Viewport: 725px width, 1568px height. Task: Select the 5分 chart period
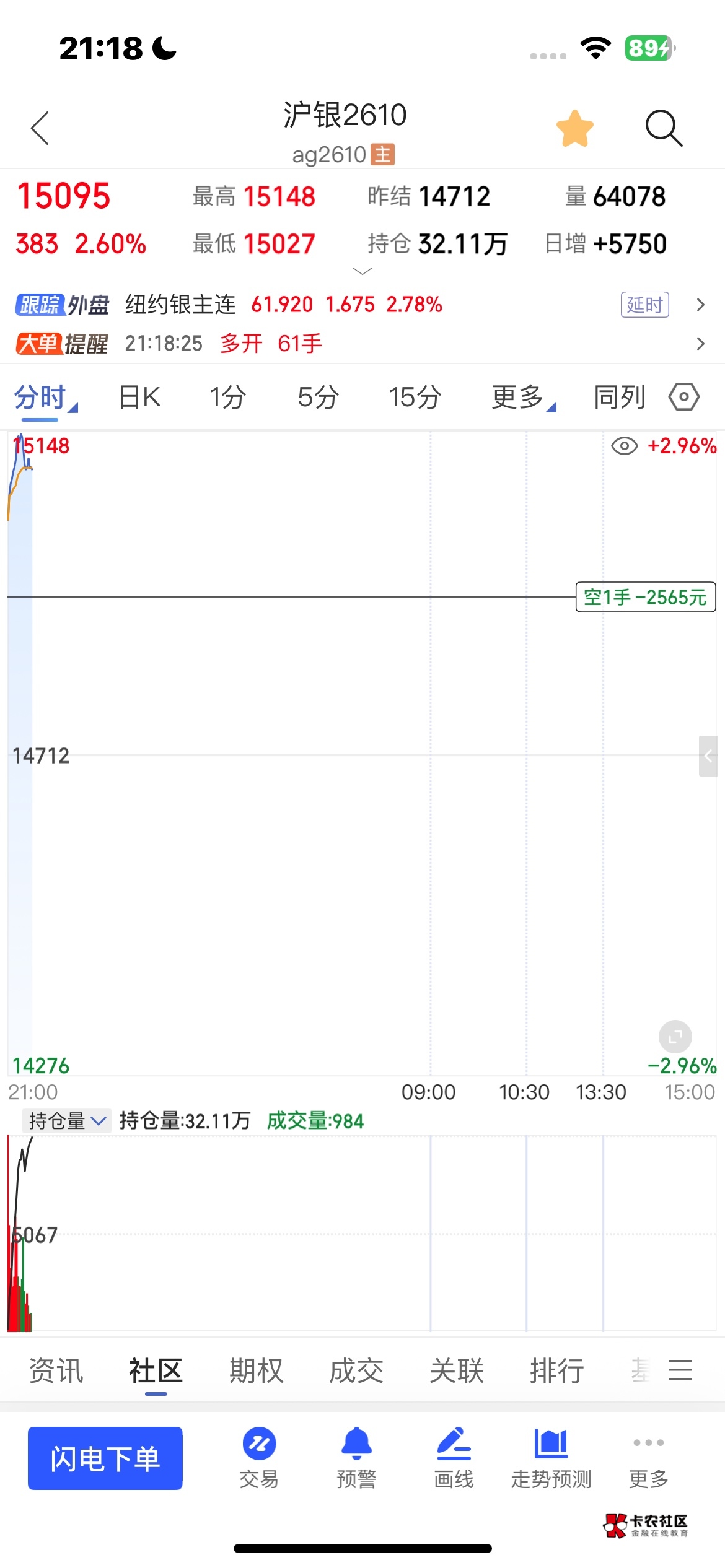click(318, 397)
